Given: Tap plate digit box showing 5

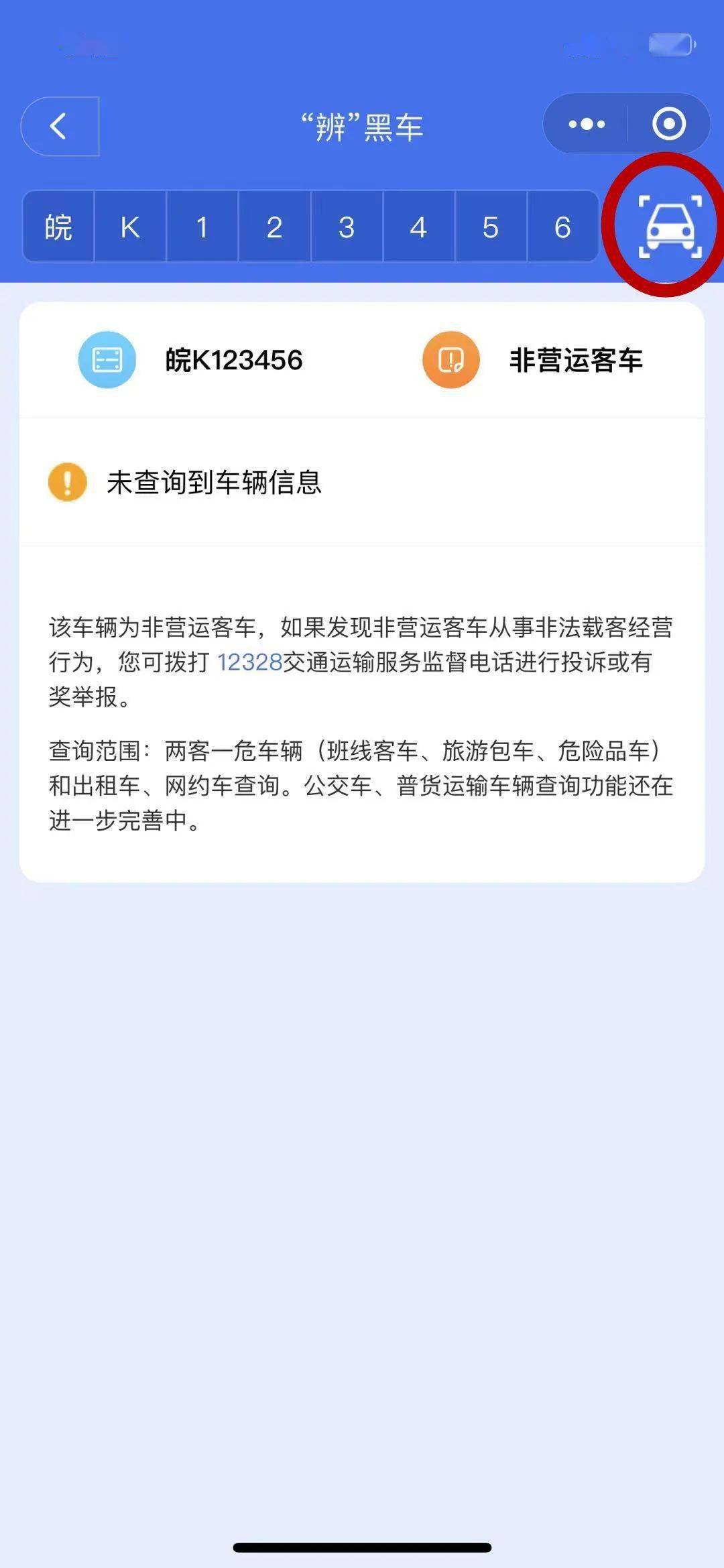Looking at the screenshot, I should point(491,227).
